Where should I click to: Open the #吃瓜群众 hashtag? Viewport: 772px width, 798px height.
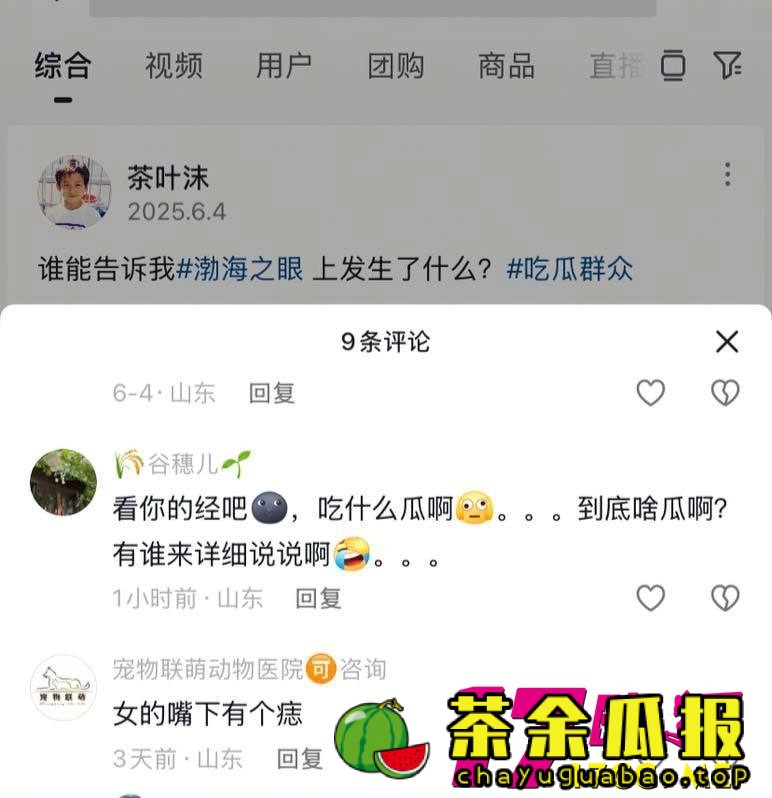tap(570, 269)
